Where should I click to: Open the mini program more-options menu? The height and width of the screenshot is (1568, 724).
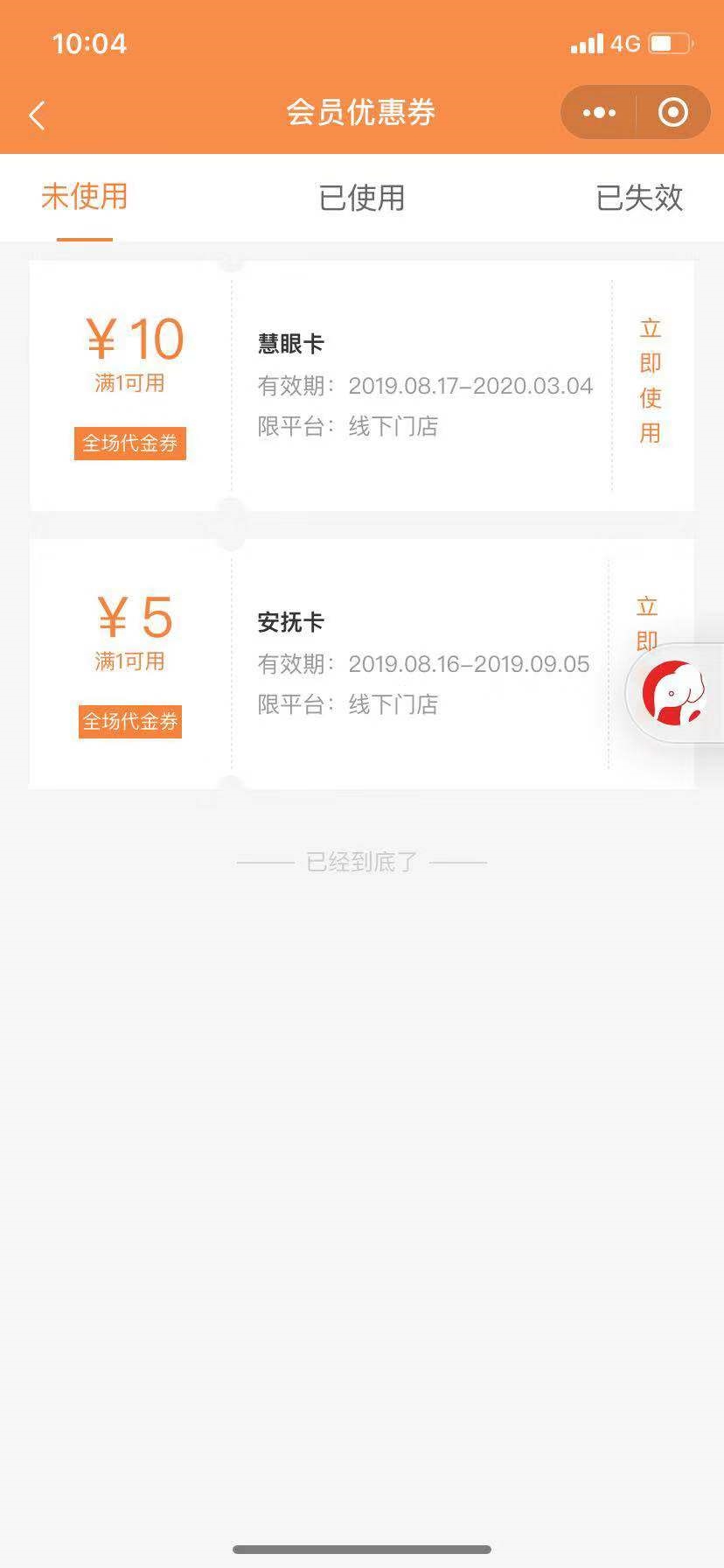pos(599,113)
